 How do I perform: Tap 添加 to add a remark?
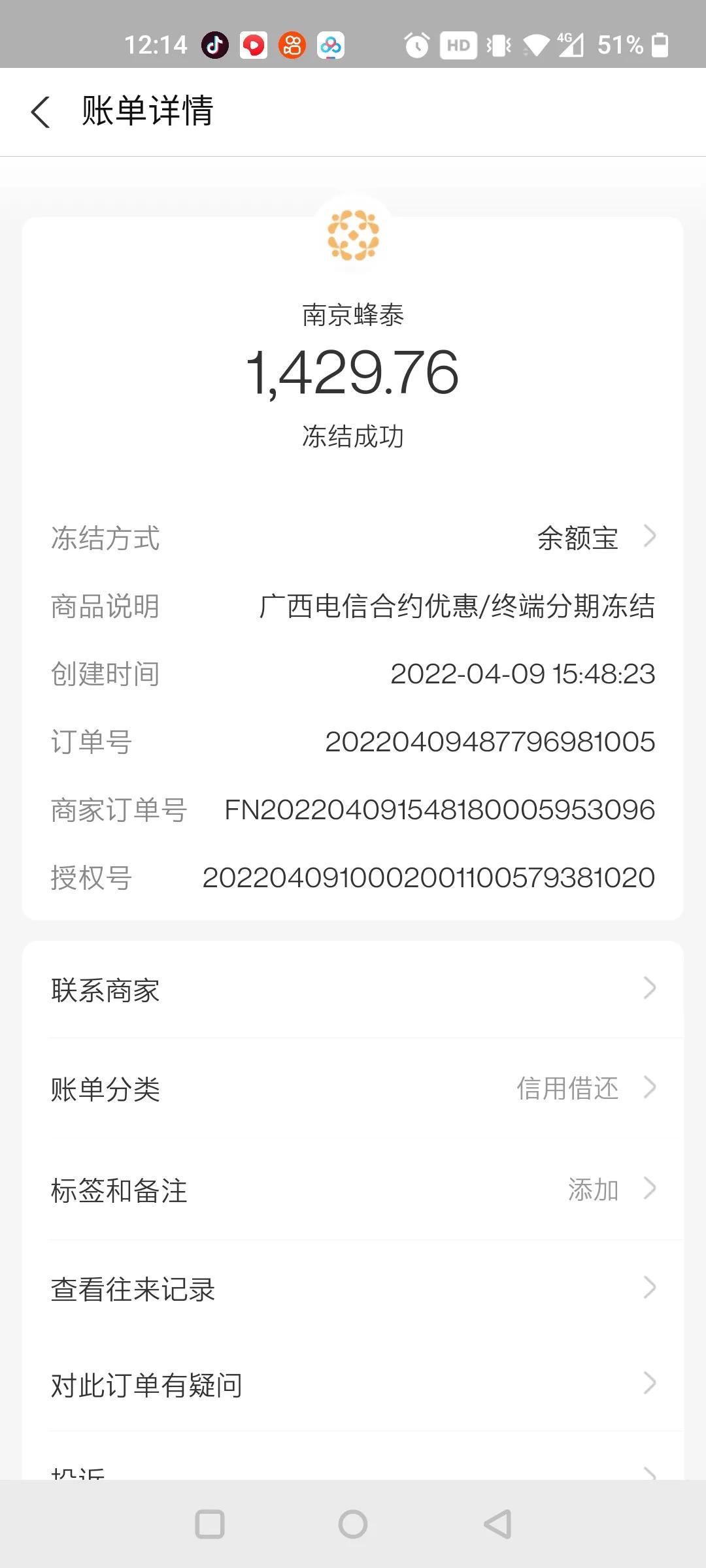[594, 1189]
